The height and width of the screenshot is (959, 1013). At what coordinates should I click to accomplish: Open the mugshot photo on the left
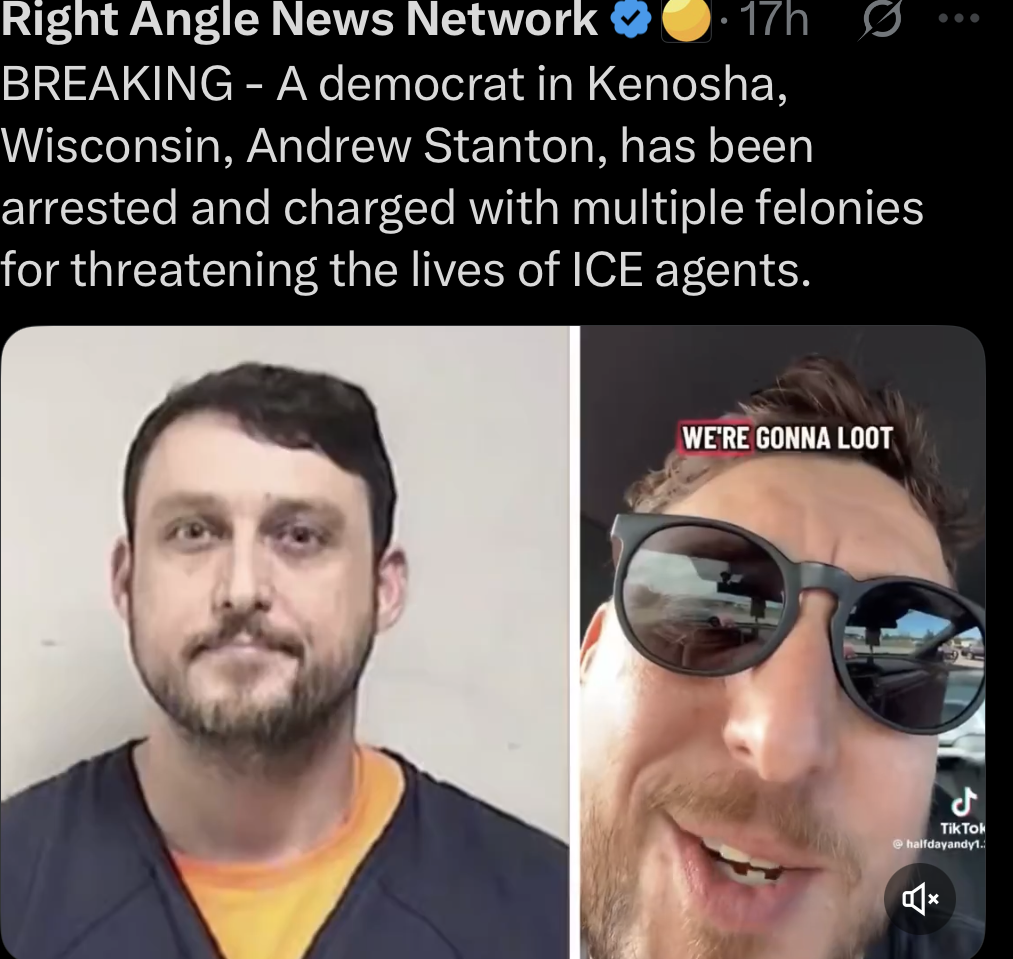click(285, 640)
